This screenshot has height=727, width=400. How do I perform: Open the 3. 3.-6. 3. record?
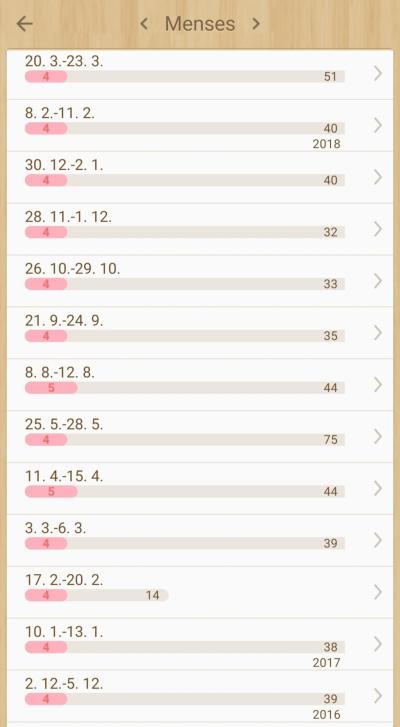pyautogui.click(x=200, y=541)
